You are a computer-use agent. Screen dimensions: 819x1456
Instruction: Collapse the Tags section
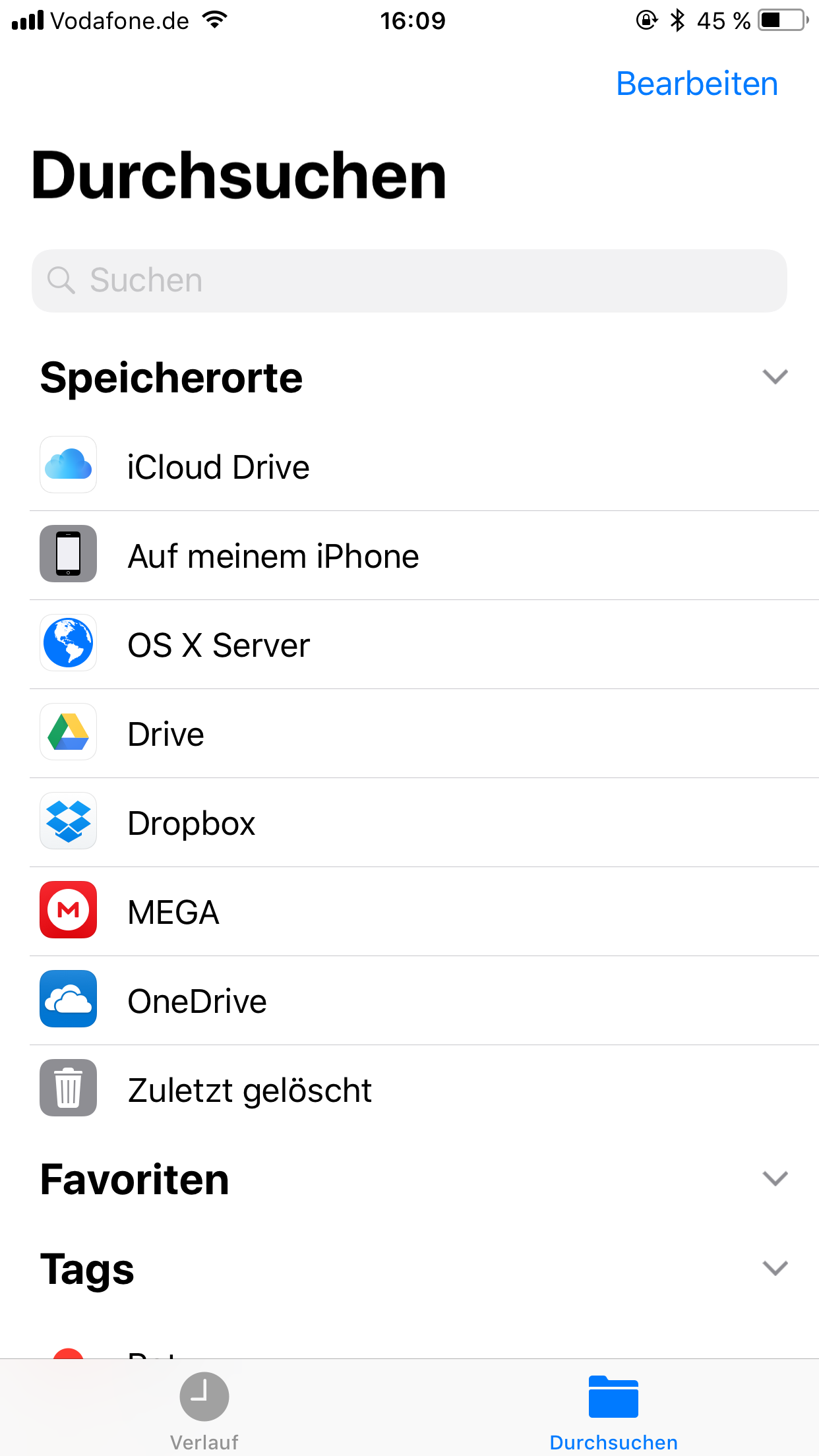tap(775, 1267)
